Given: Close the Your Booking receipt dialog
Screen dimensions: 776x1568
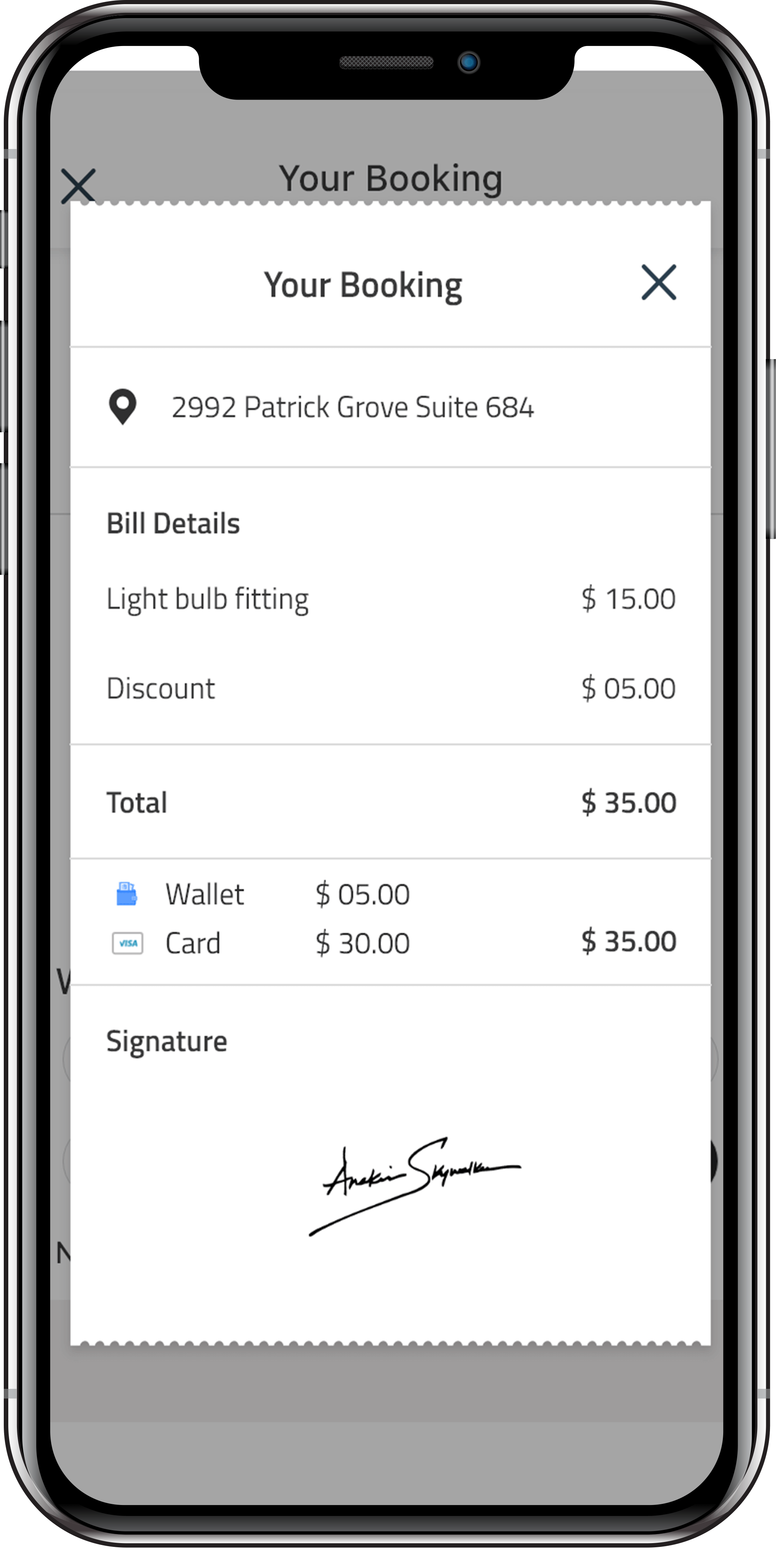Looking at the screenshot, I should (x=658, y=283).
